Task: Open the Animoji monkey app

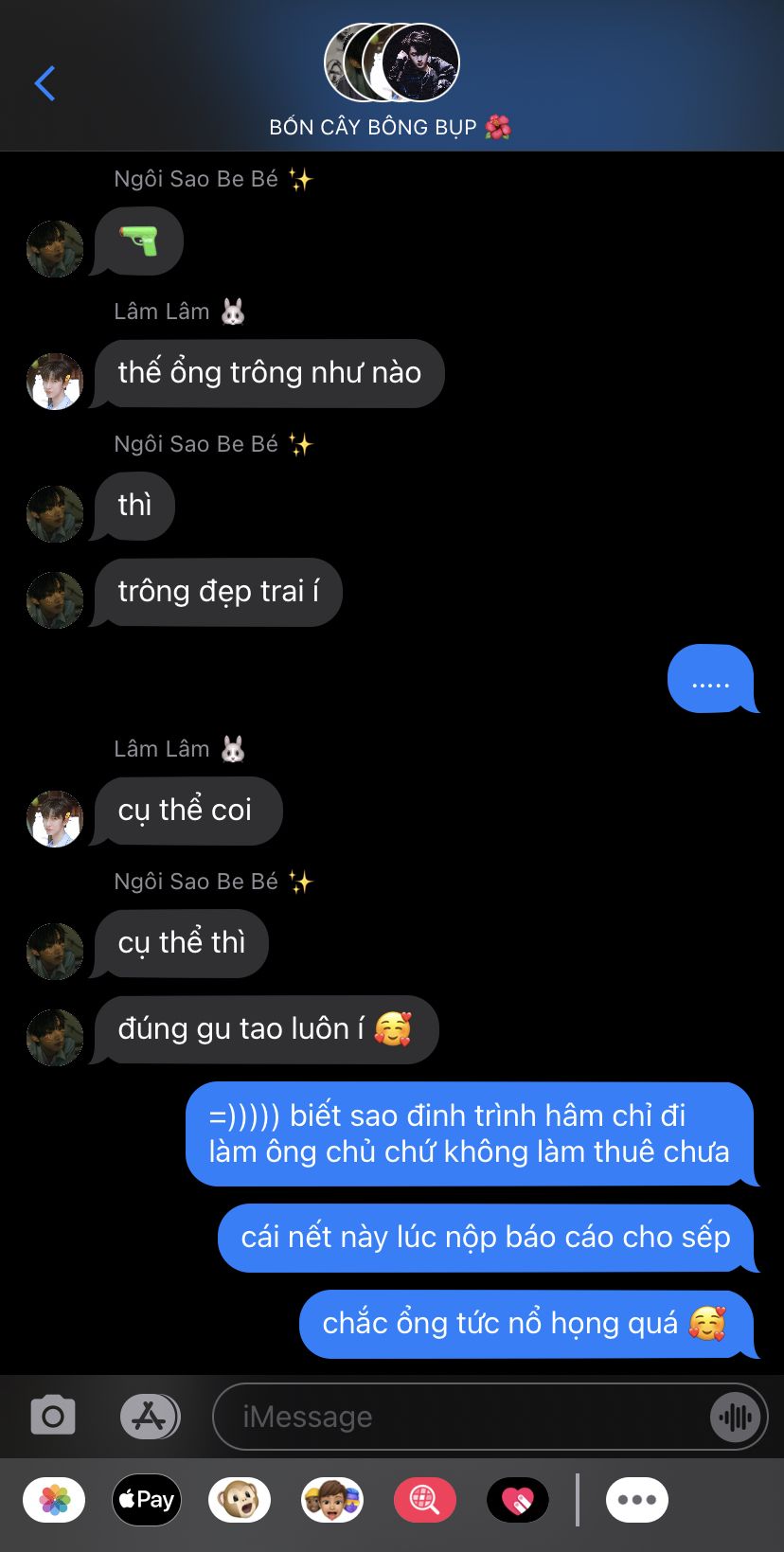Action: point(239,1500)
